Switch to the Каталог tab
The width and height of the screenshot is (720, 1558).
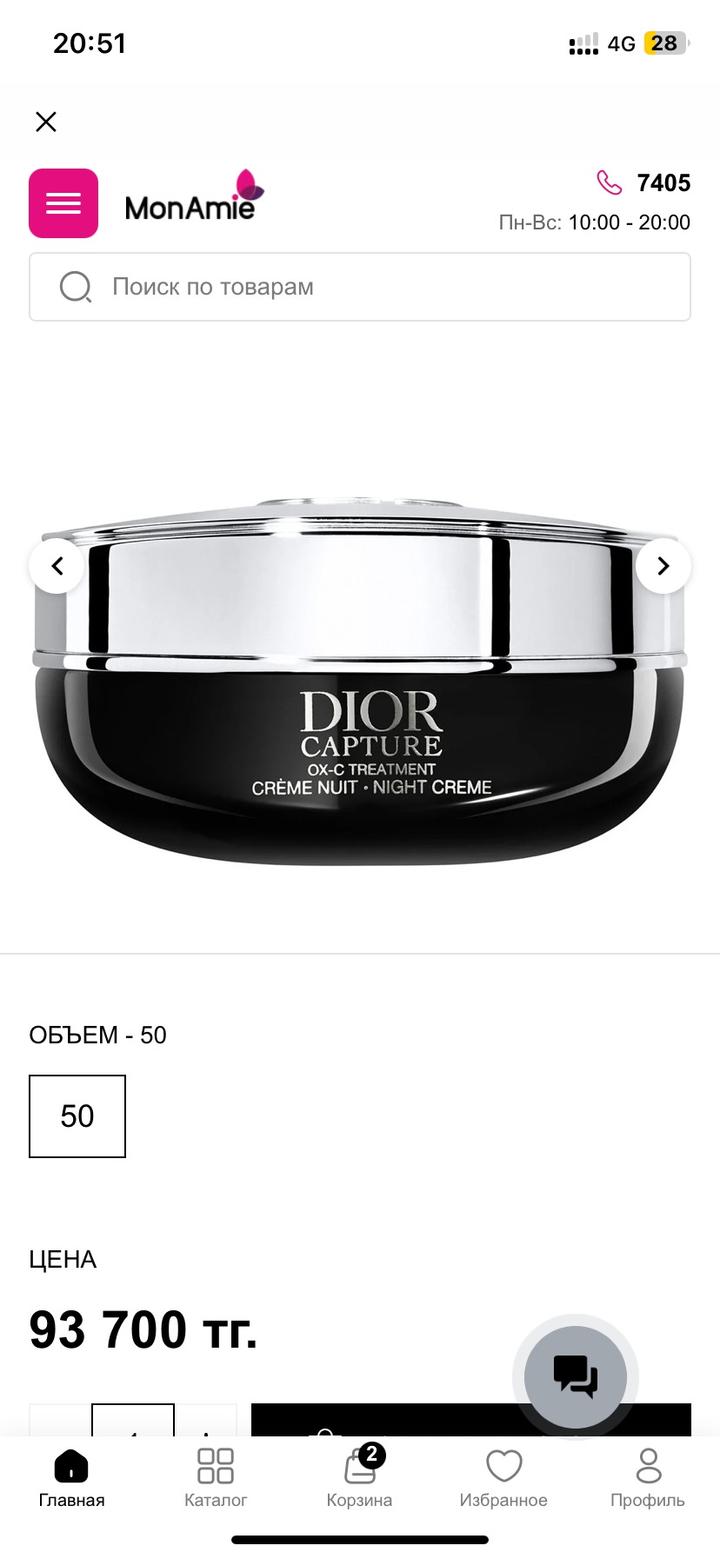click(215, 1478)
